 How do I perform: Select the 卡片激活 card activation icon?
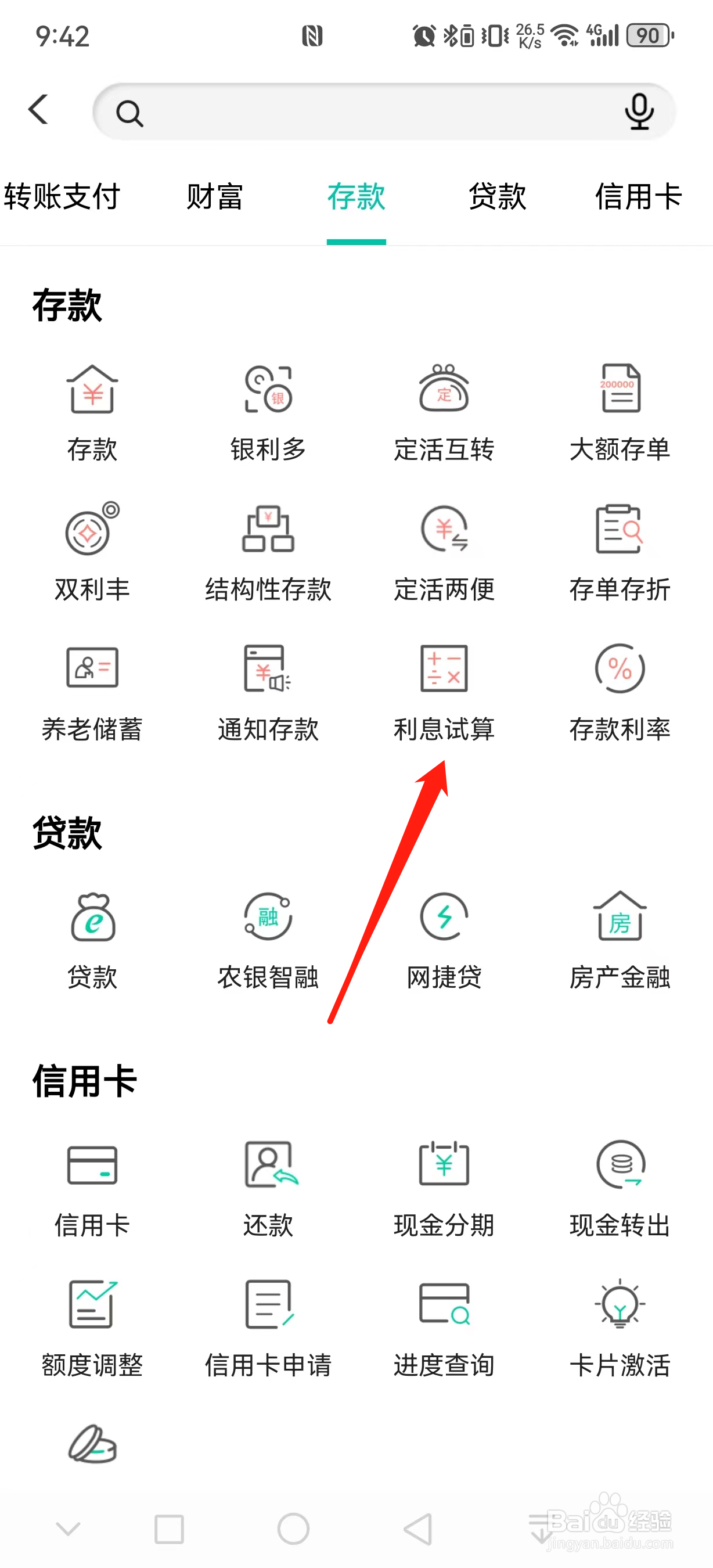pos(620,1330)
